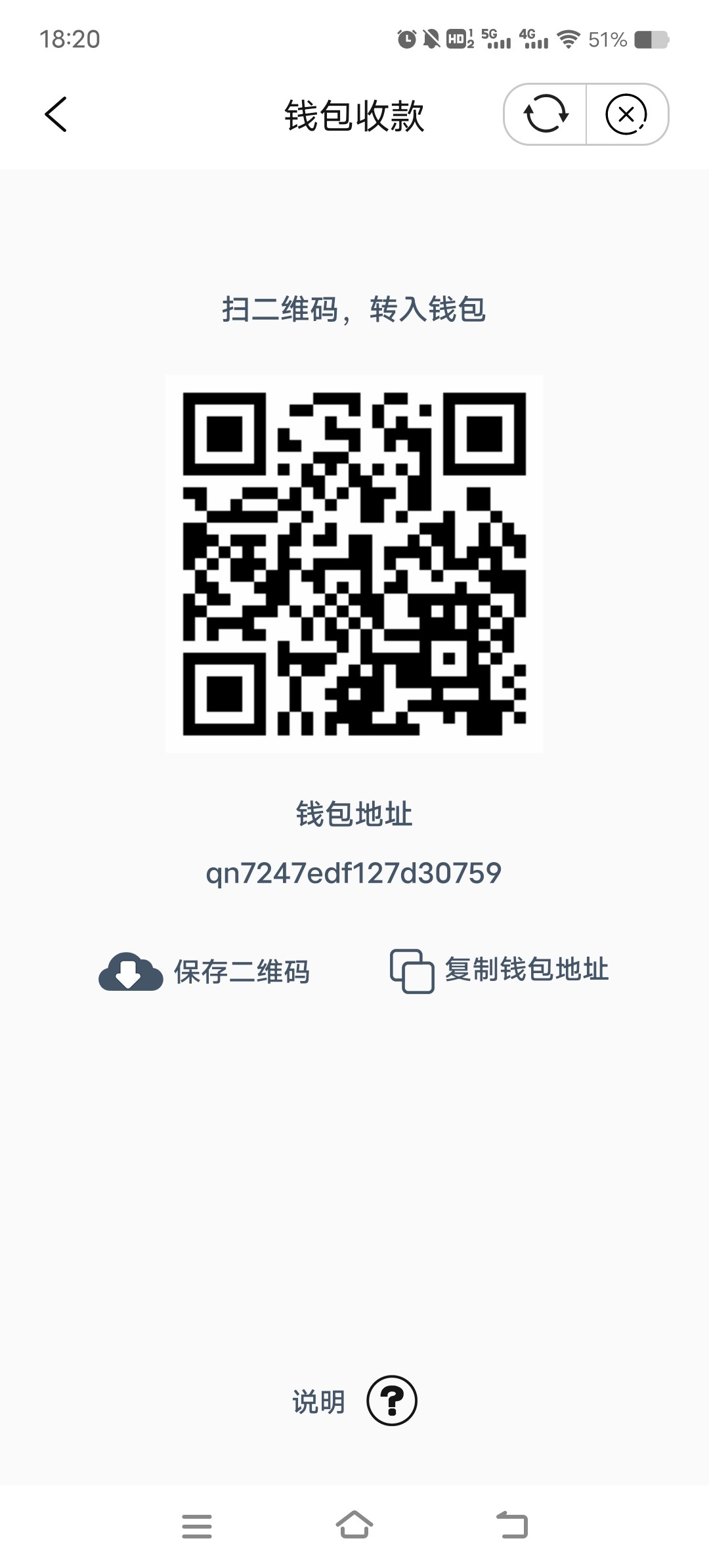
Task: Tap the circular close icon in the header
Action: pyautogui.click(x=626, y=114)
